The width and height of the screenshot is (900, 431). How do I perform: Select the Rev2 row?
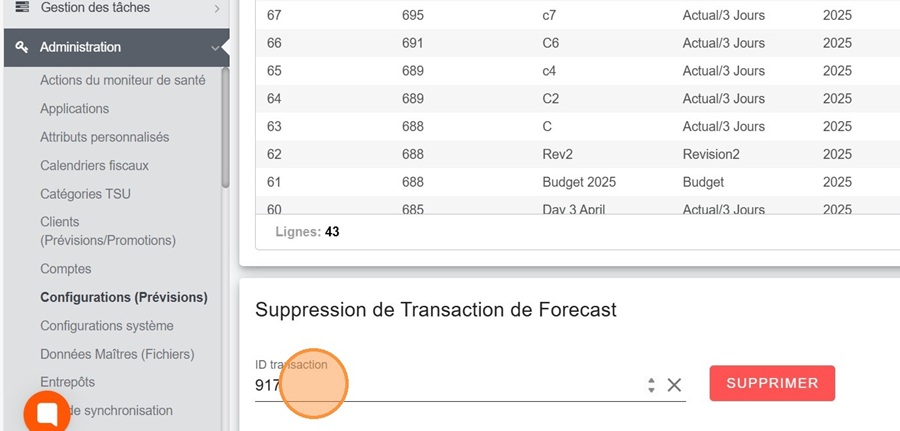pyautogui.click(x=578, y=155)
